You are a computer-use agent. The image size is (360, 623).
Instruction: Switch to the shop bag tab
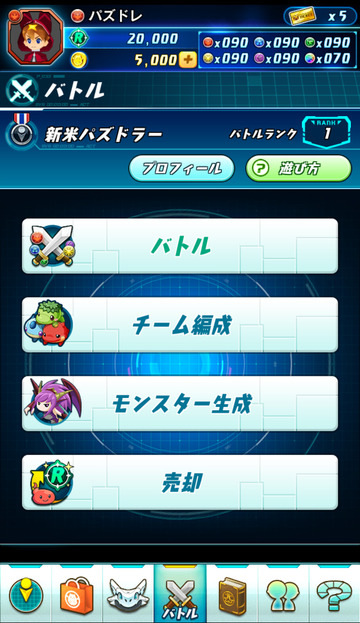[x=77, y=594]
